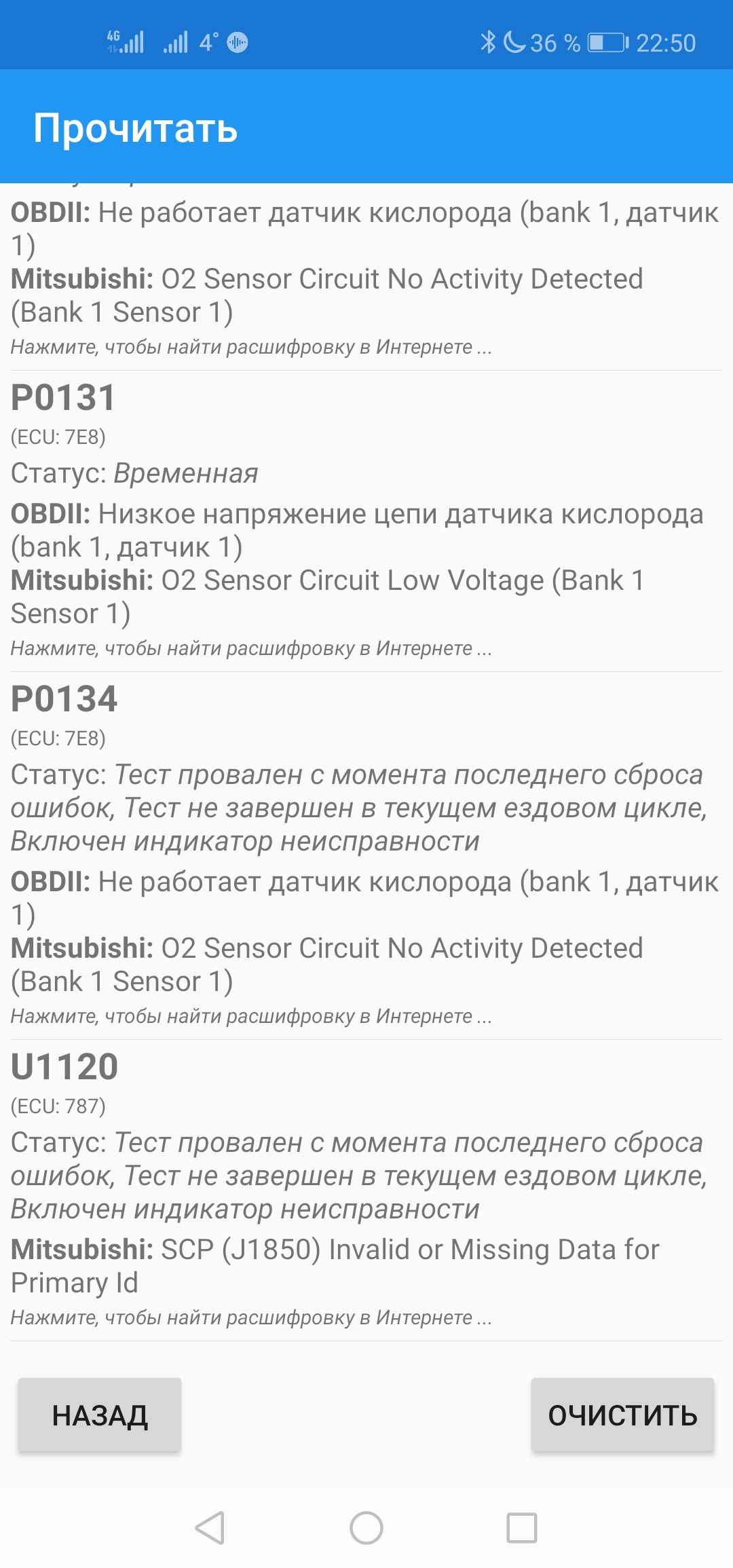Tap the НАЗАД button
Viewport: 733px width, 1568px height.
coord(100,1415)
